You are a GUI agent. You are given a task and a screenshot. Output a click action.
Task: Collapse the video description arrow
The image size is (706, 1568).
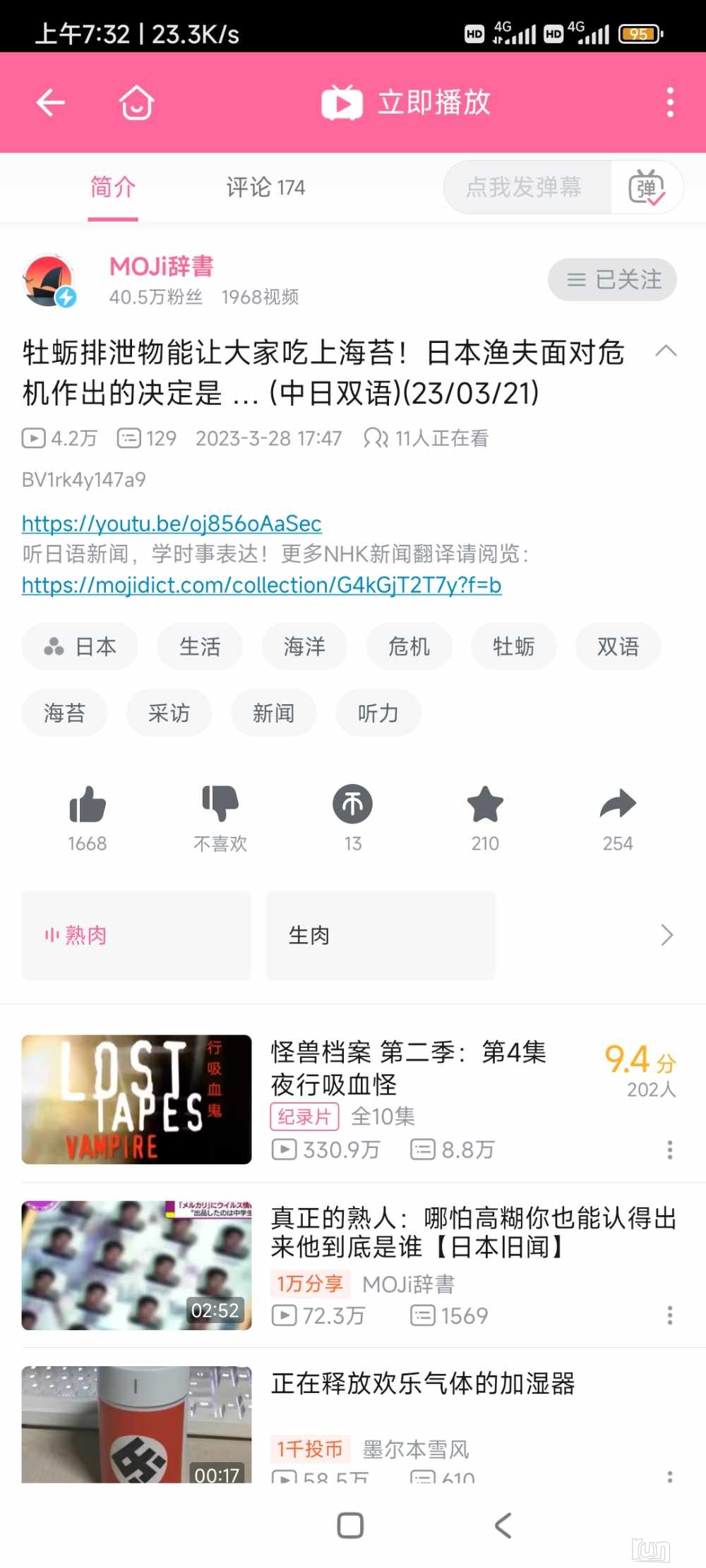pyautogui.click(x=666, y=351)
